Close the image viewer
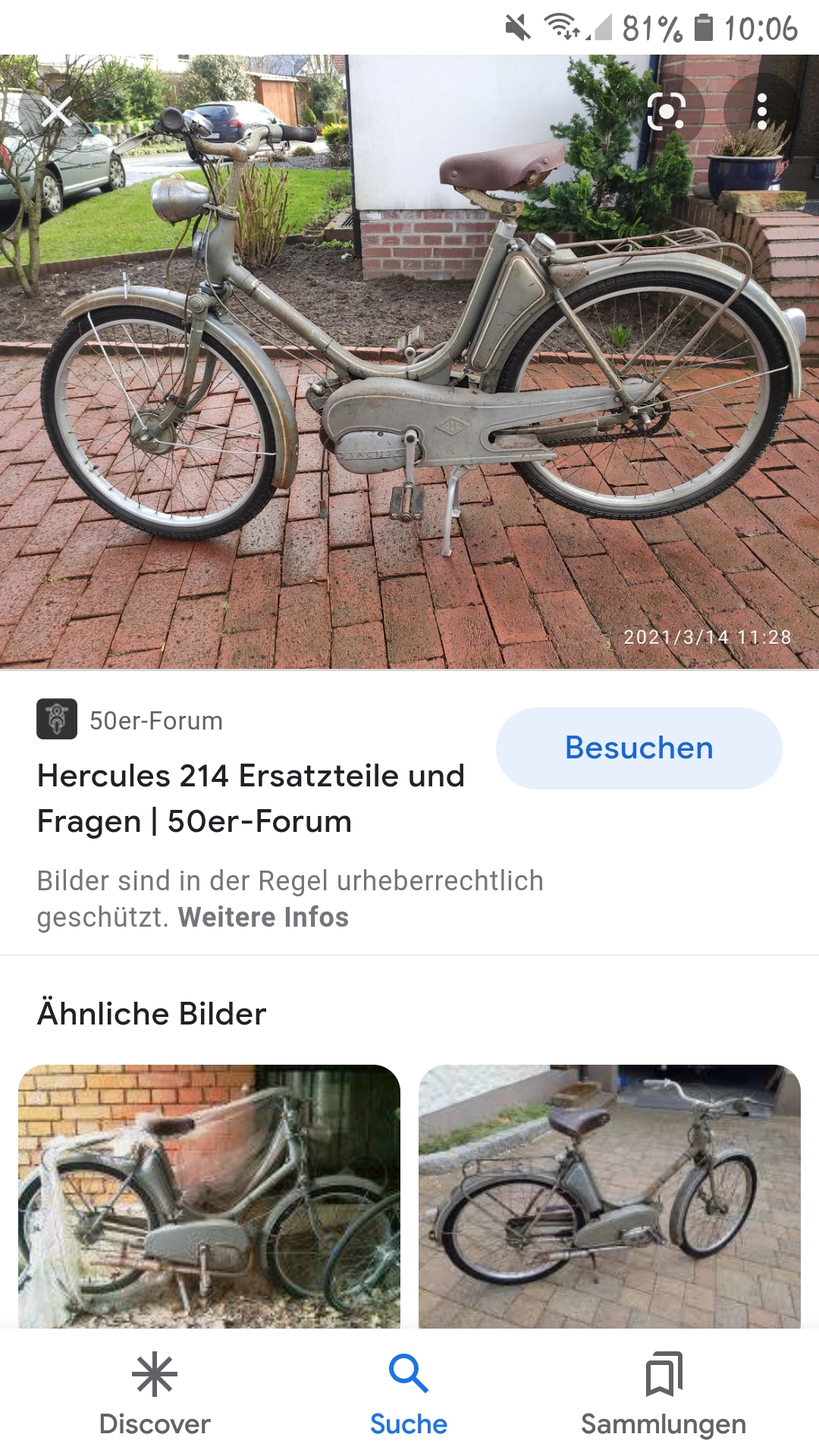 (57, 111)
